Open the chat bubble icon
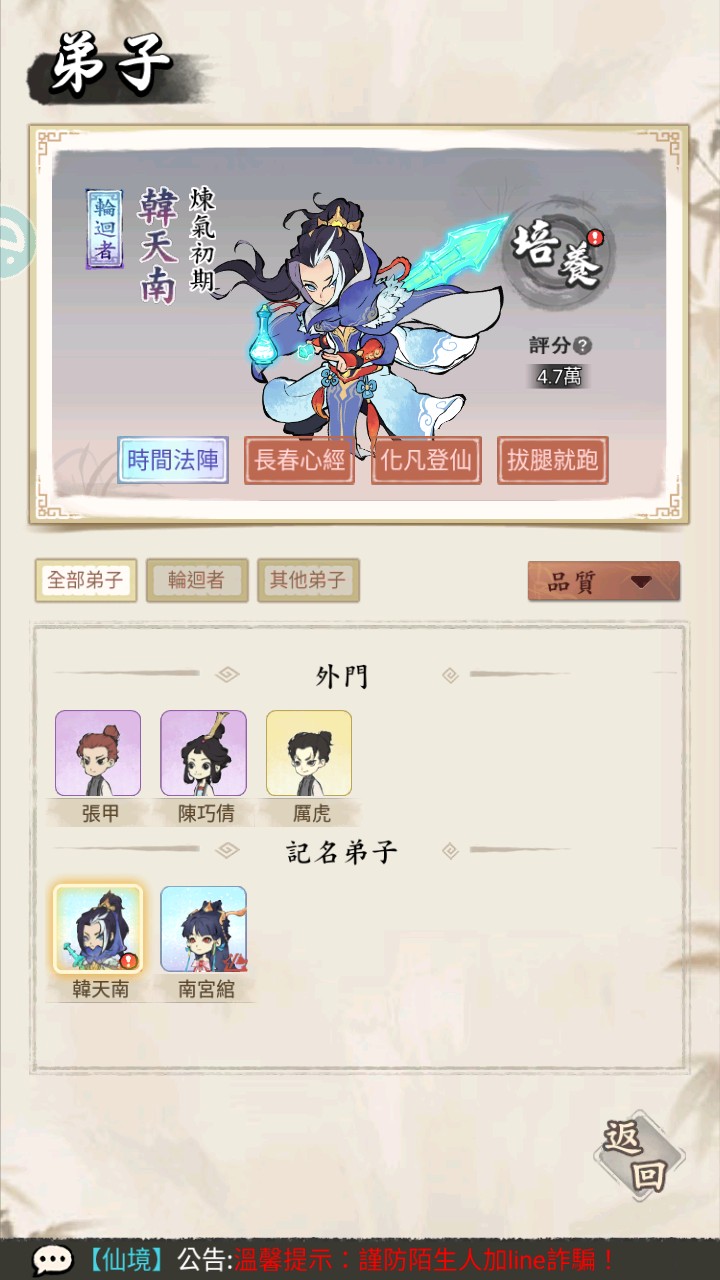Viewport: 720px width, 1280px height. [x=52, y=1259]
